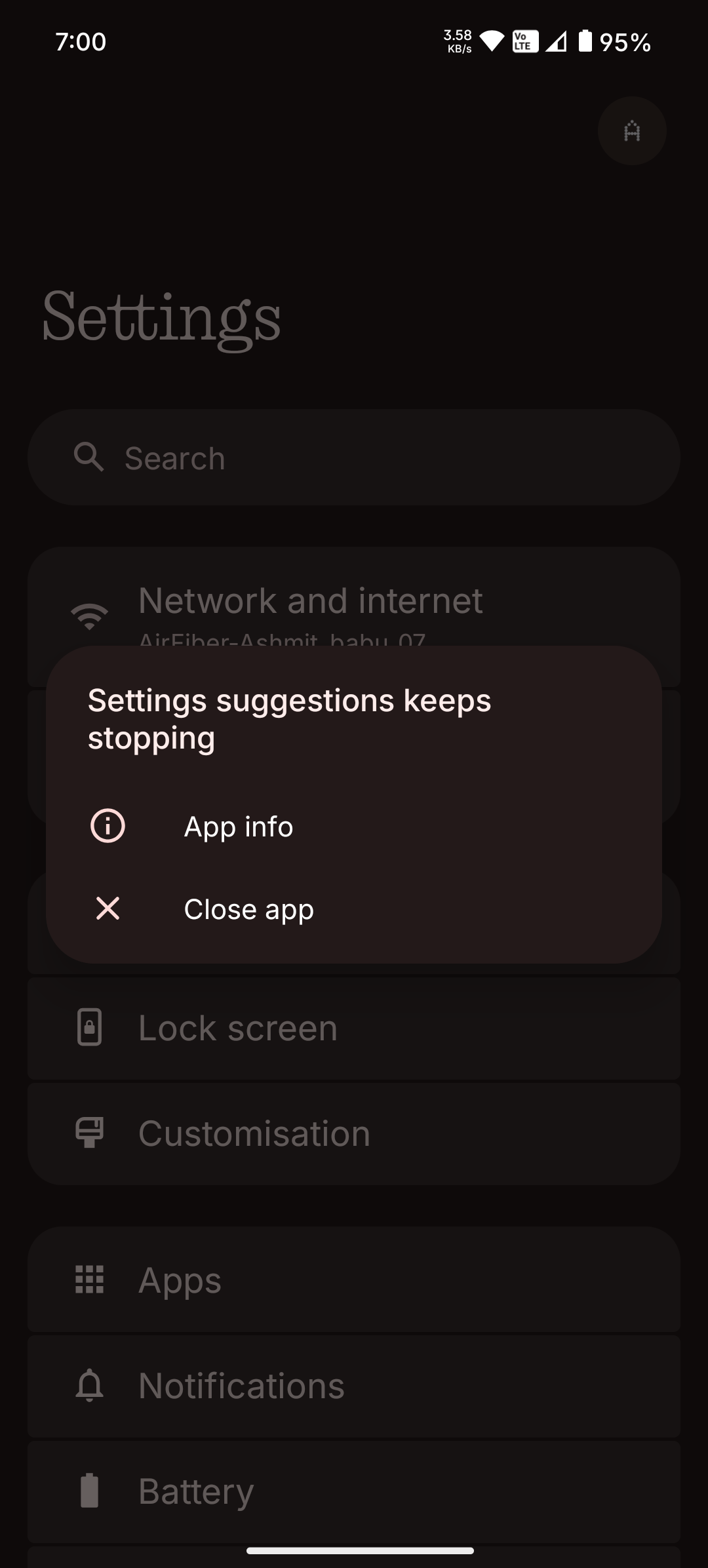This screenshot has height=1568, width=708.
Task: Close the crashing app
Action: coord(248,909)
